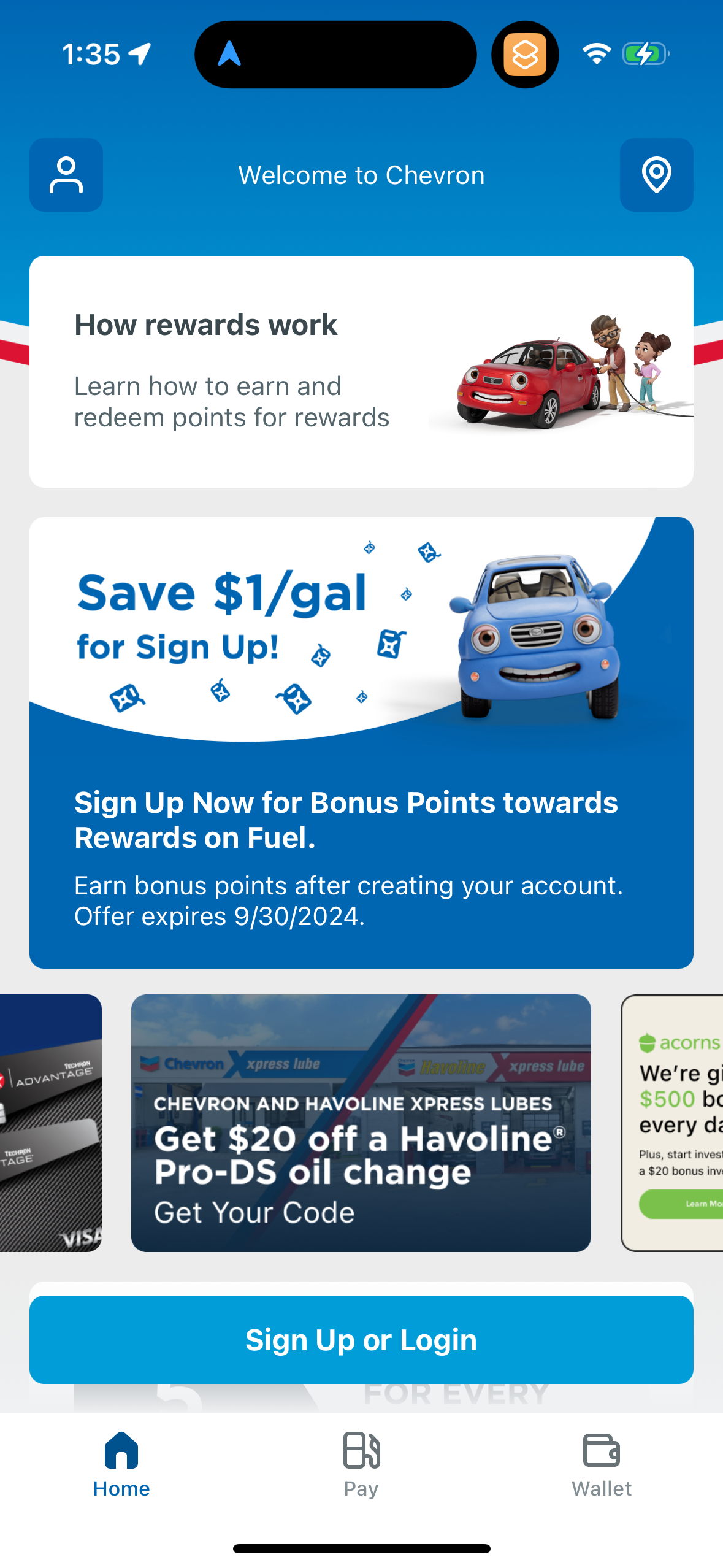Open the Havoline oil change promo thumbnail

(x=361, y=1123)
